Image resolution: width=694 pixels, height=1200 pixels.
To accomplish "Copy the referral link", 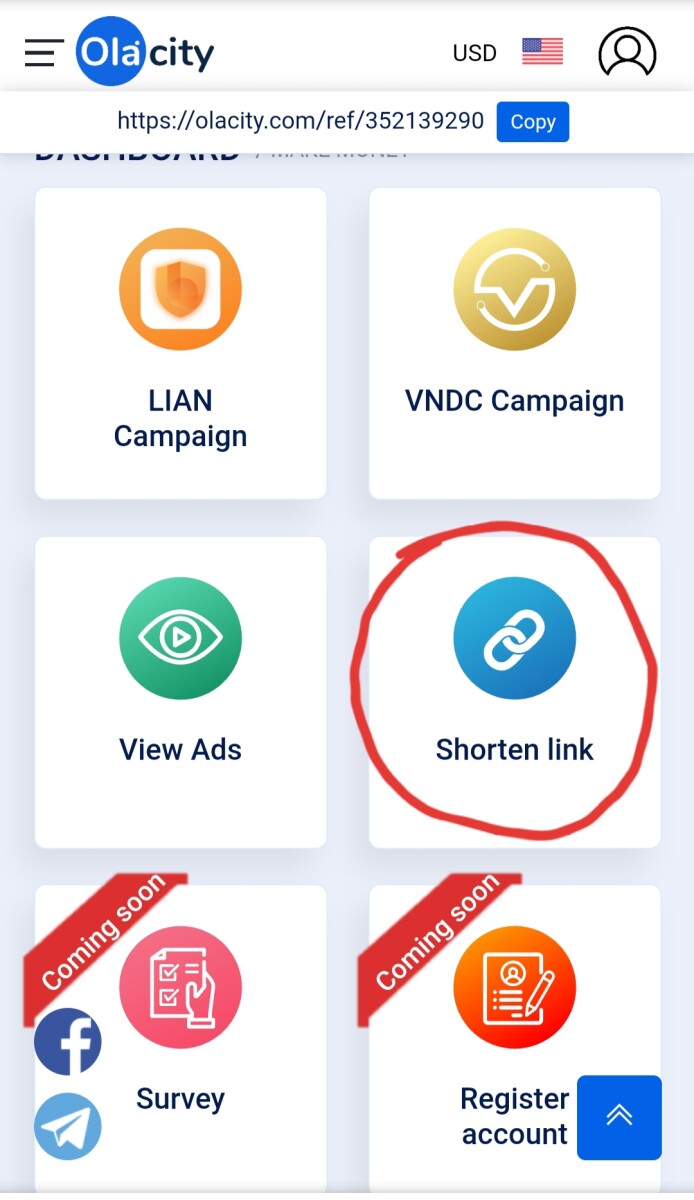I will 532,122.
